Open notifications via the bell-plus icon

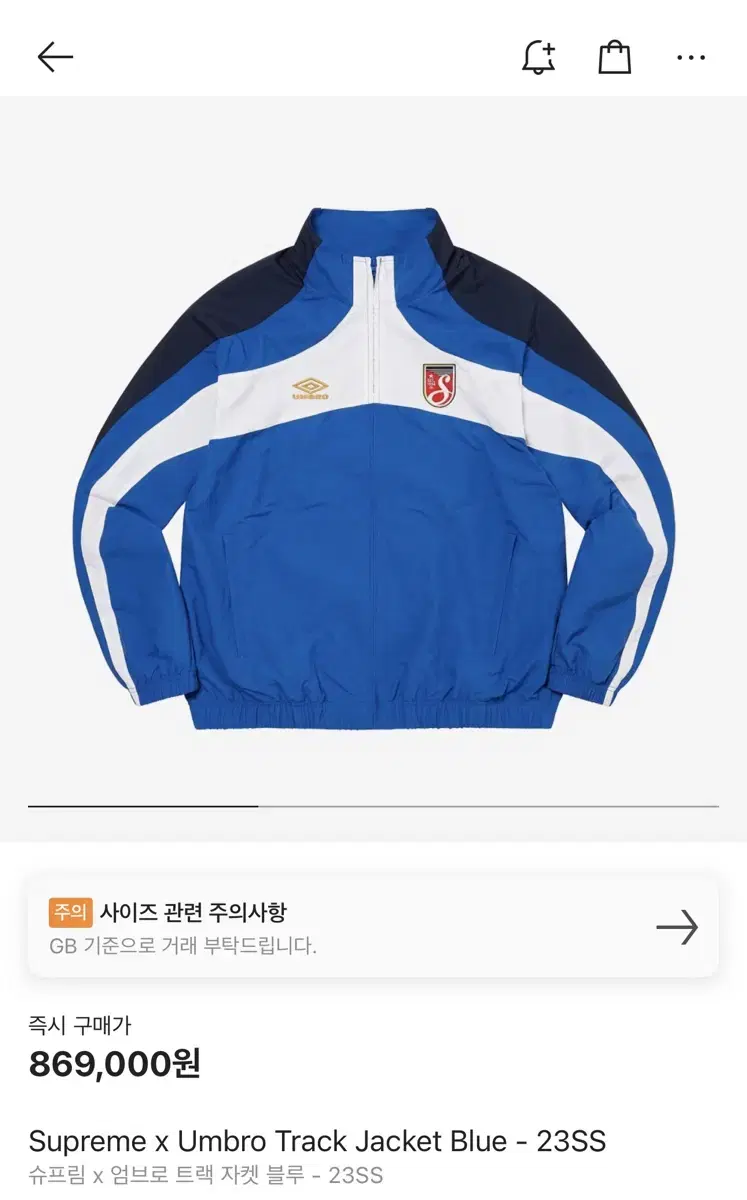pyautogui.click(x=538, y=57)
